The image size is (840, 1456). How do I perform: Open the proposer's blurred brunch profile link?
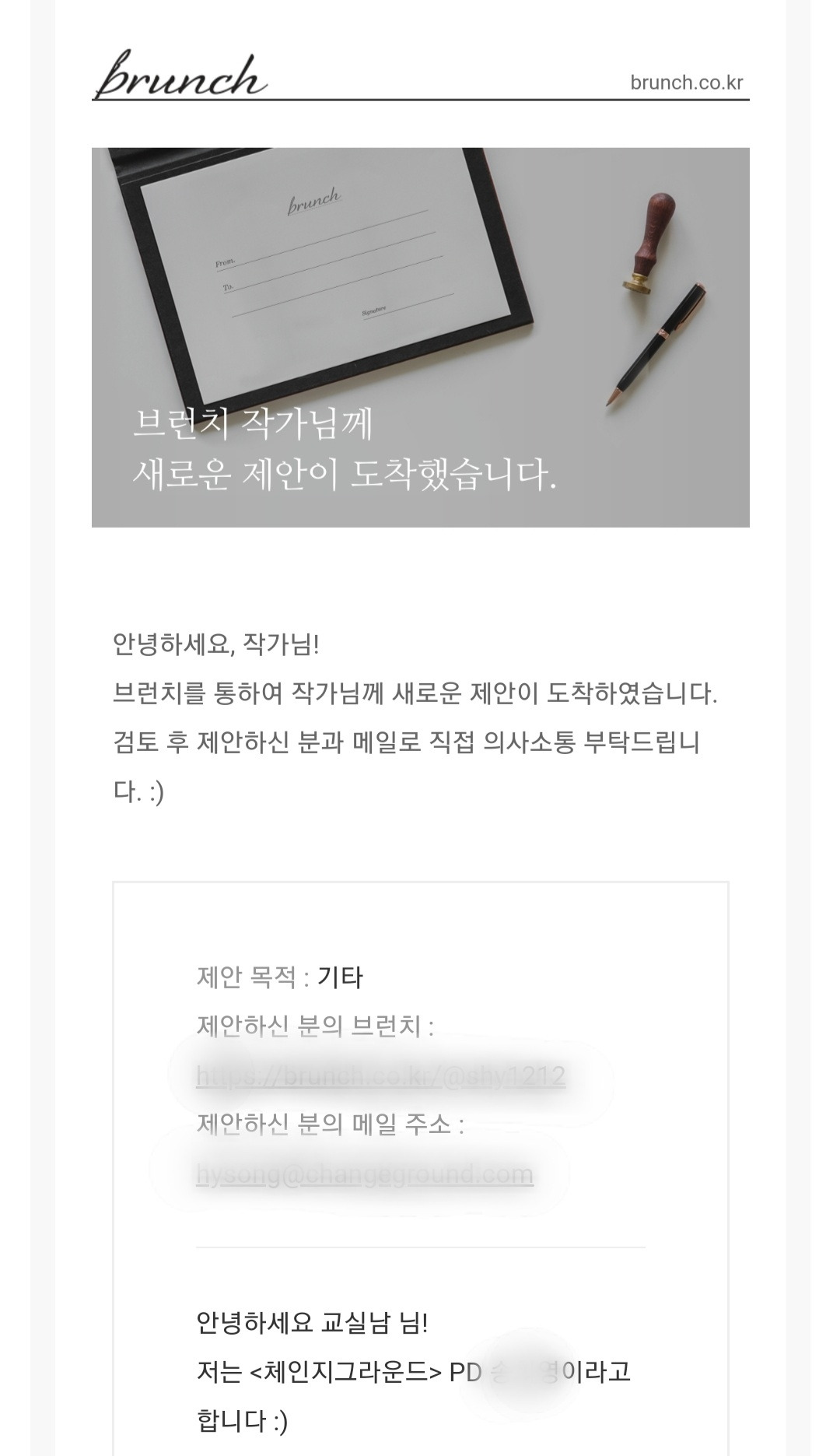(x=380, y=1075)
